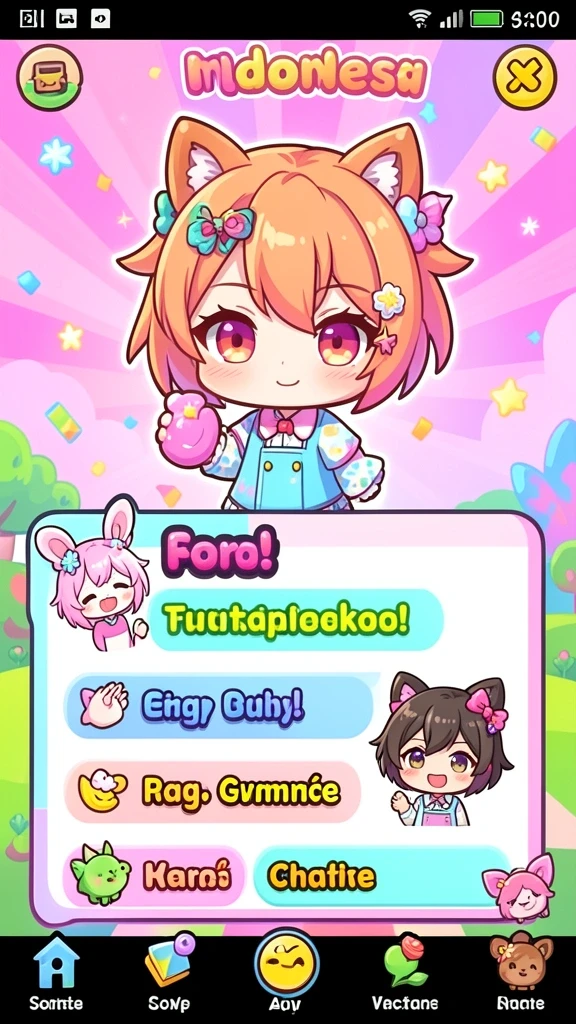
Task: Tap the green Tuutkaplookoo! button
Action: (296, 620)
